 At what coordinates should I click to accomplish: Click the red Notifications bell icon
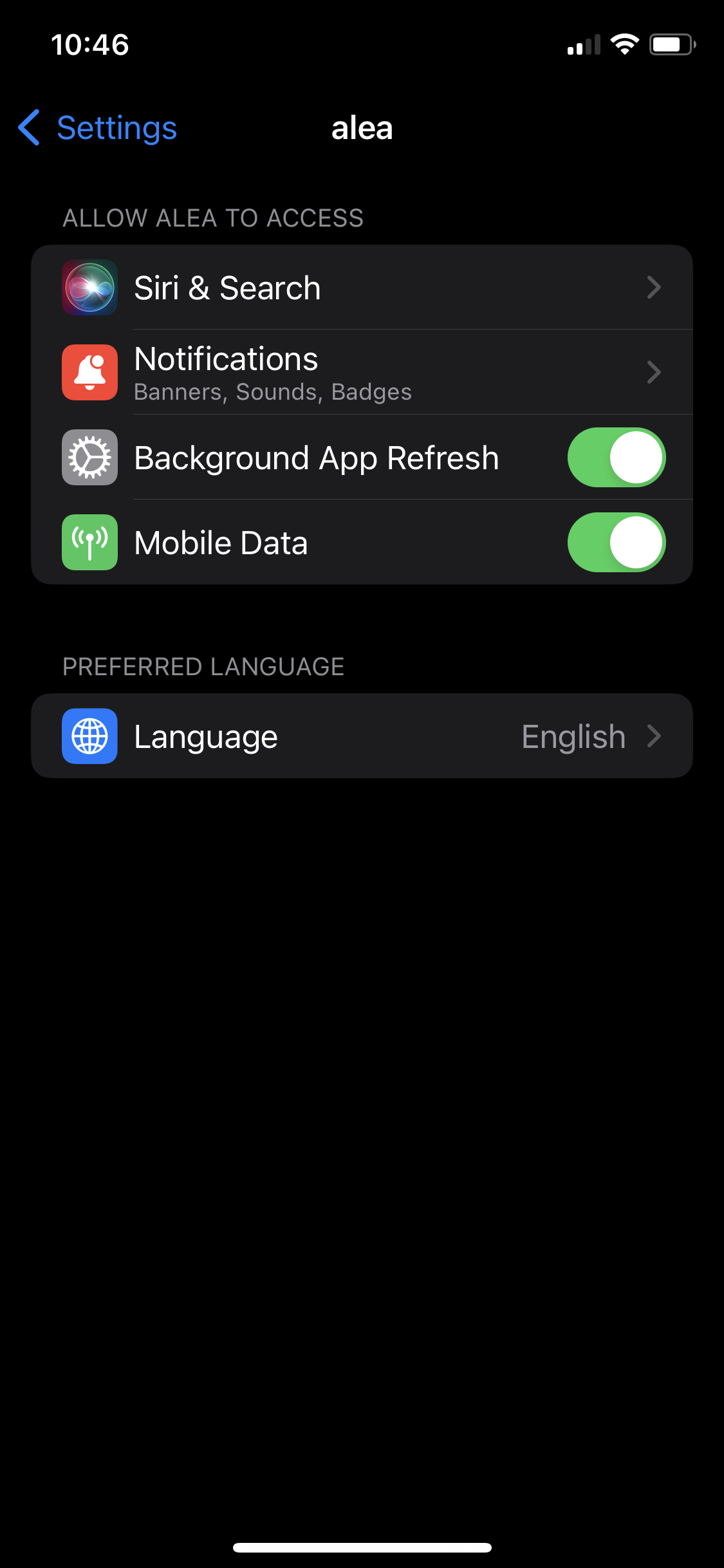click(x=89, y=372)
